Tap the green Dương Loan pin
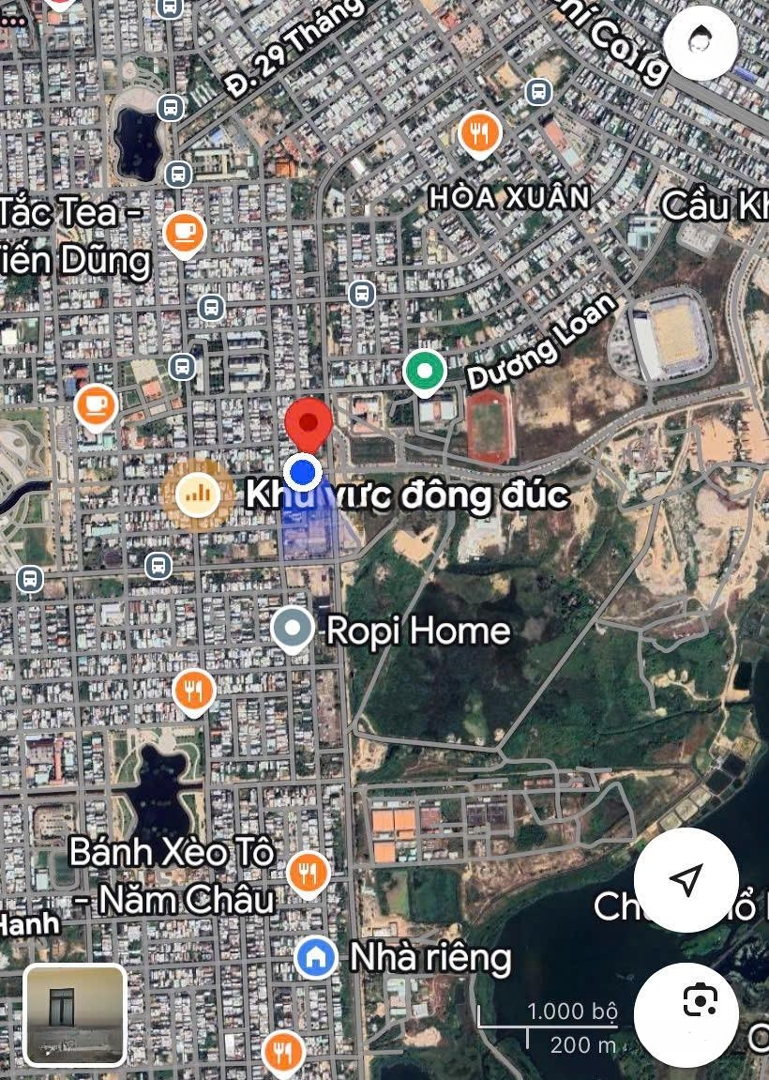 (x=424, y=372)
